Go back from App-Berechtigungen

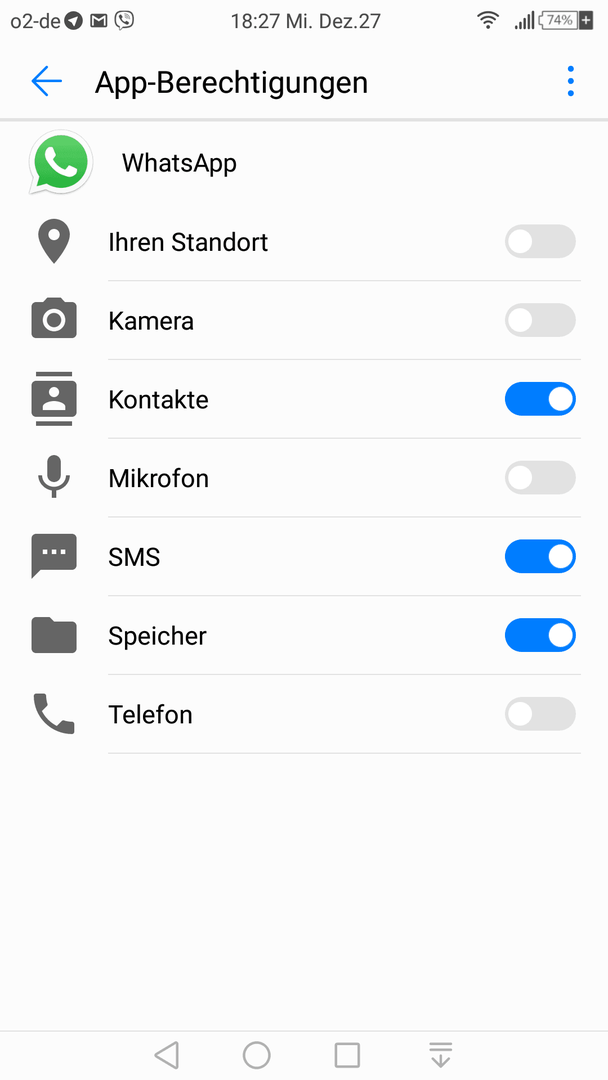pyautogui.click(x=47, y=81)
